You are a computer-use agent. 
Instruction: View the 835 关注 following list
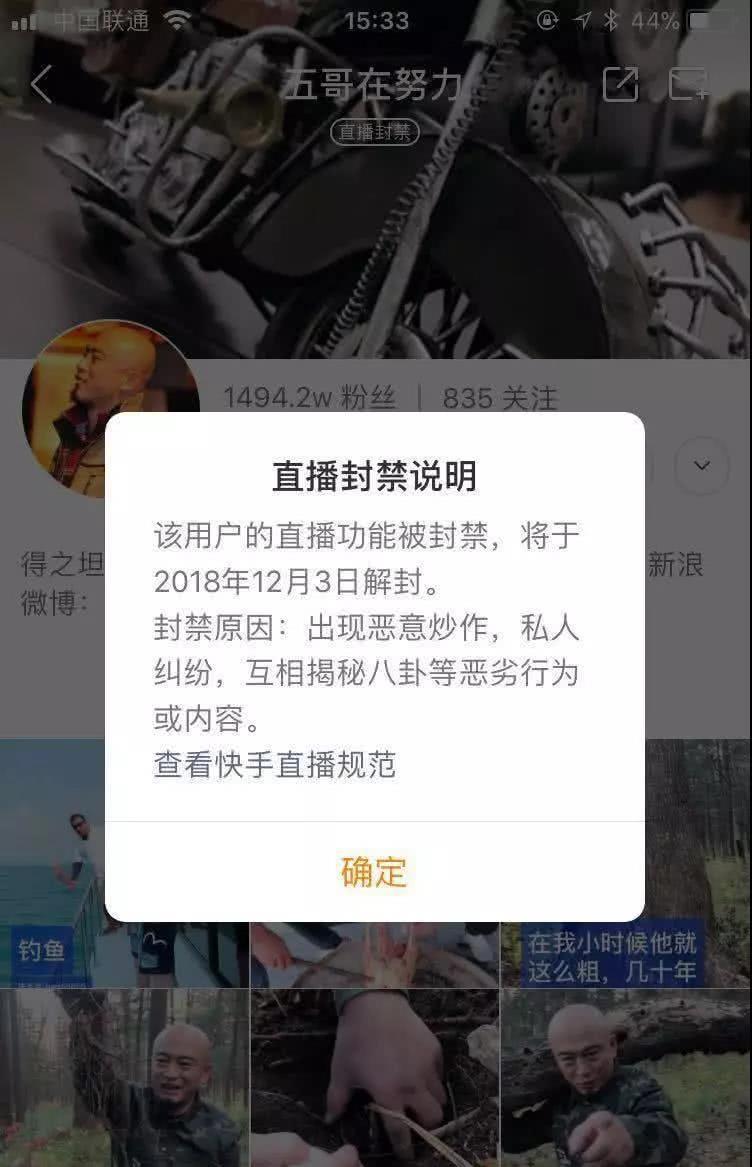pyautogui.click(x=500, y=398)
